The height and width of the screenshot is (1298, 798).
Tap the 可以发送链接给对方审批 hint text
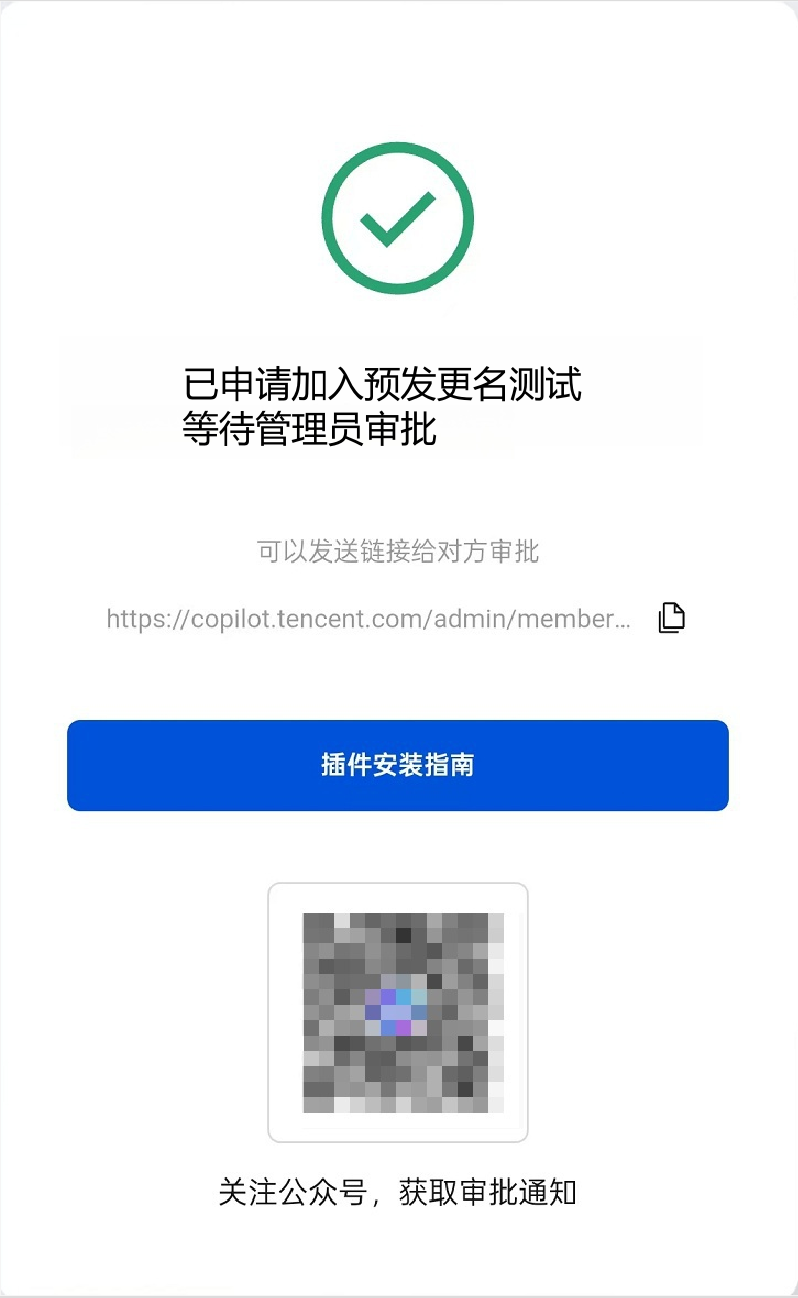[x=398, y=552]
